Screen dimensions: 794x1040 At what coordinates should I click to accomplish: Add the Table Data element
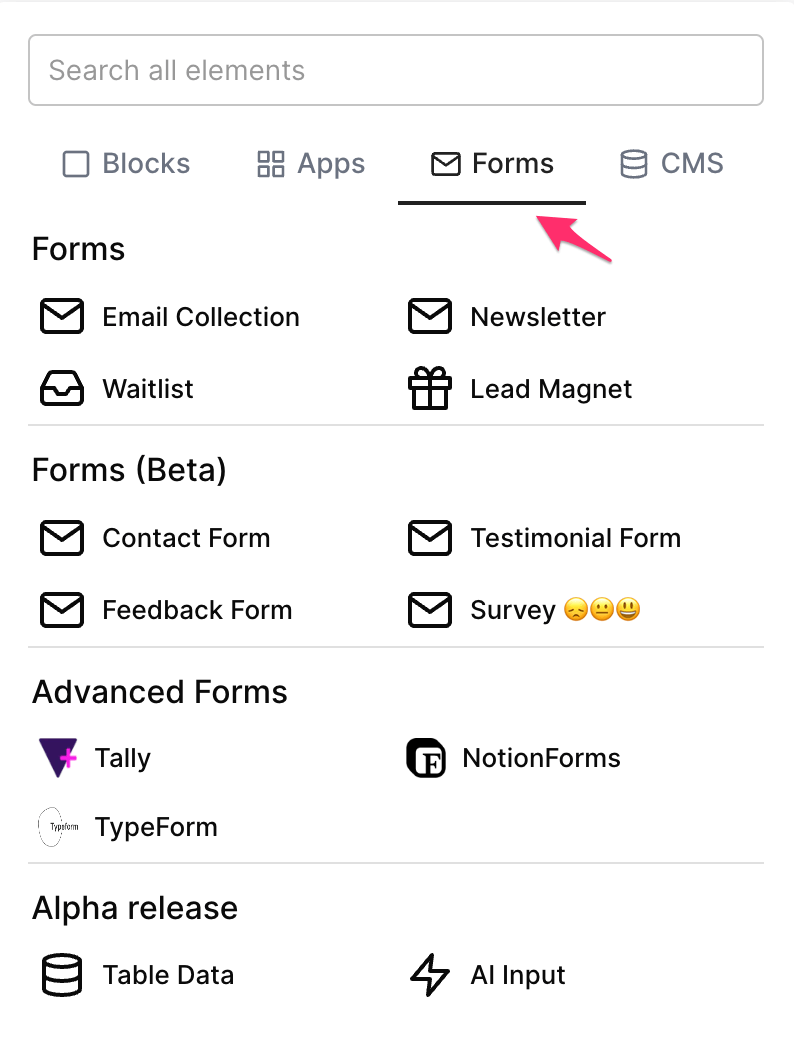coord(138,975)
